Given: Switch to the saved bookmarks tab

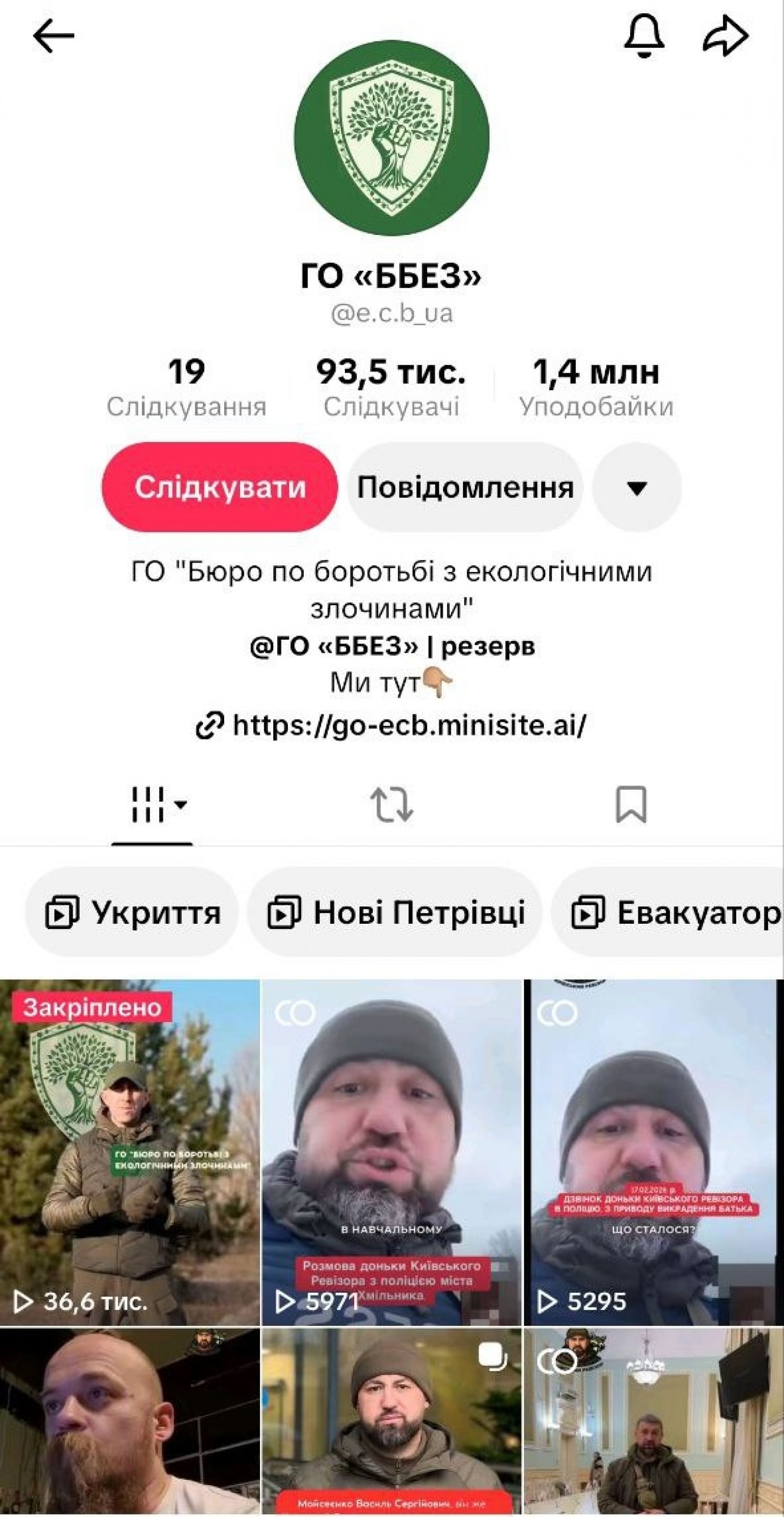Looking at the screenshot, I should tap(630, 804).
